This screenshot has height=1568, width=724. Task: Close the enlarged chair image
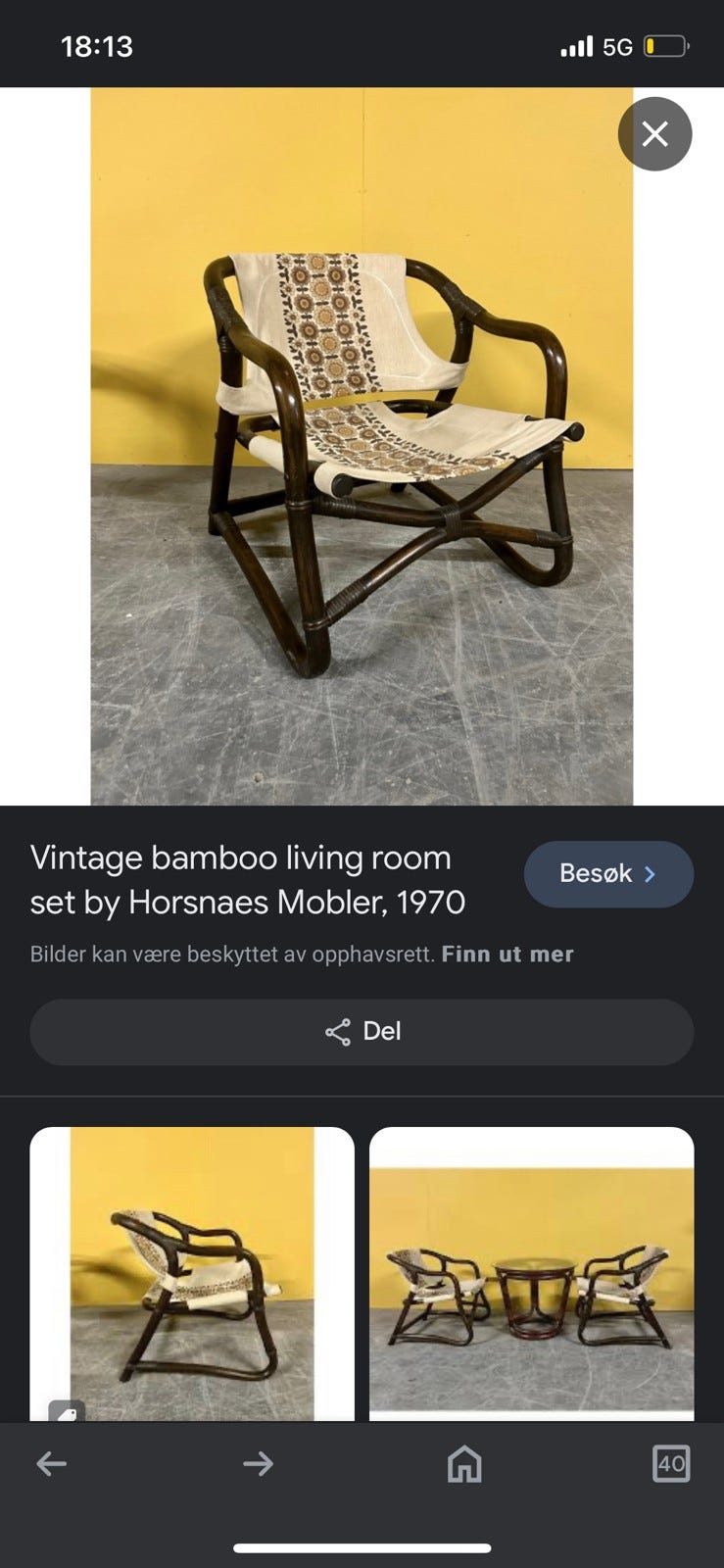tap(654, 134)
